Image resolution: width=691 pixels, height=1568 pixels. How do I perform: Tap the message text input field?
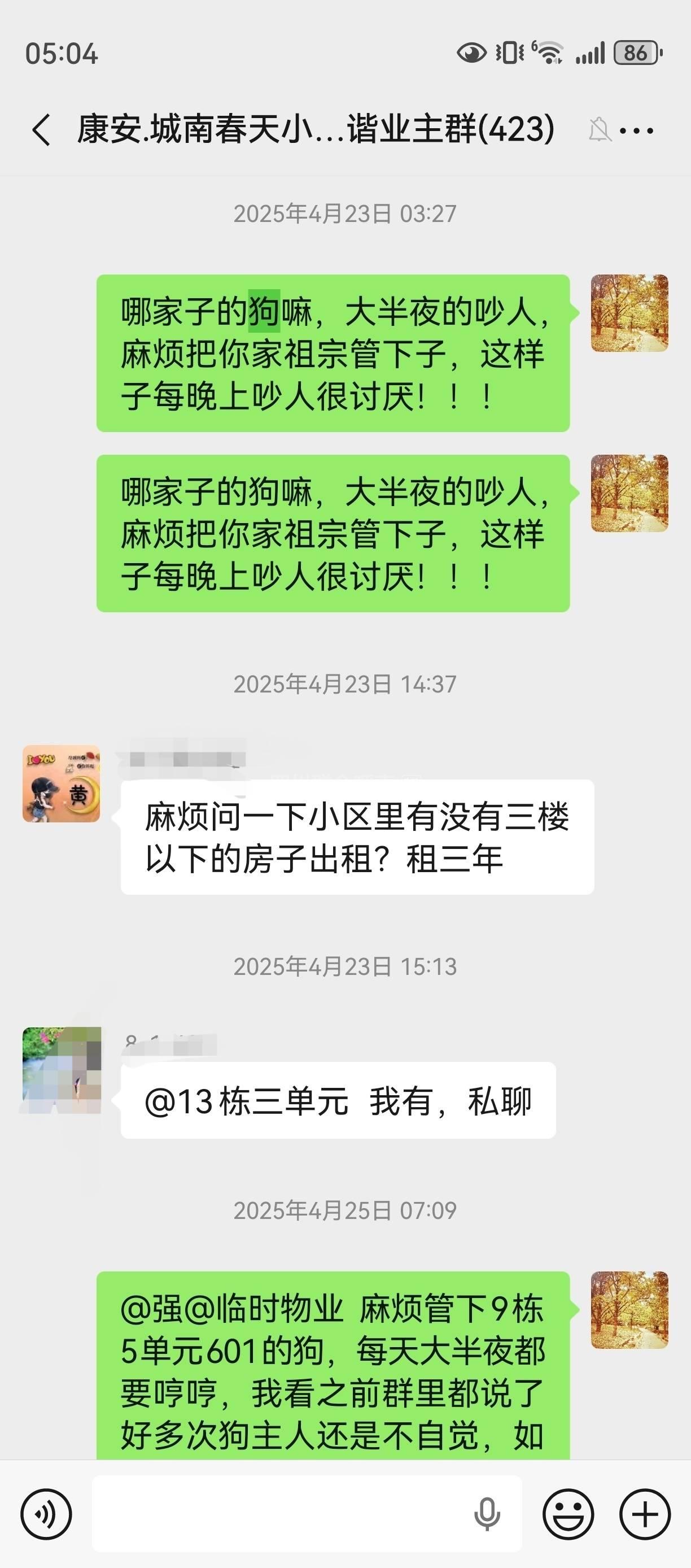[x=280, y=1514]
